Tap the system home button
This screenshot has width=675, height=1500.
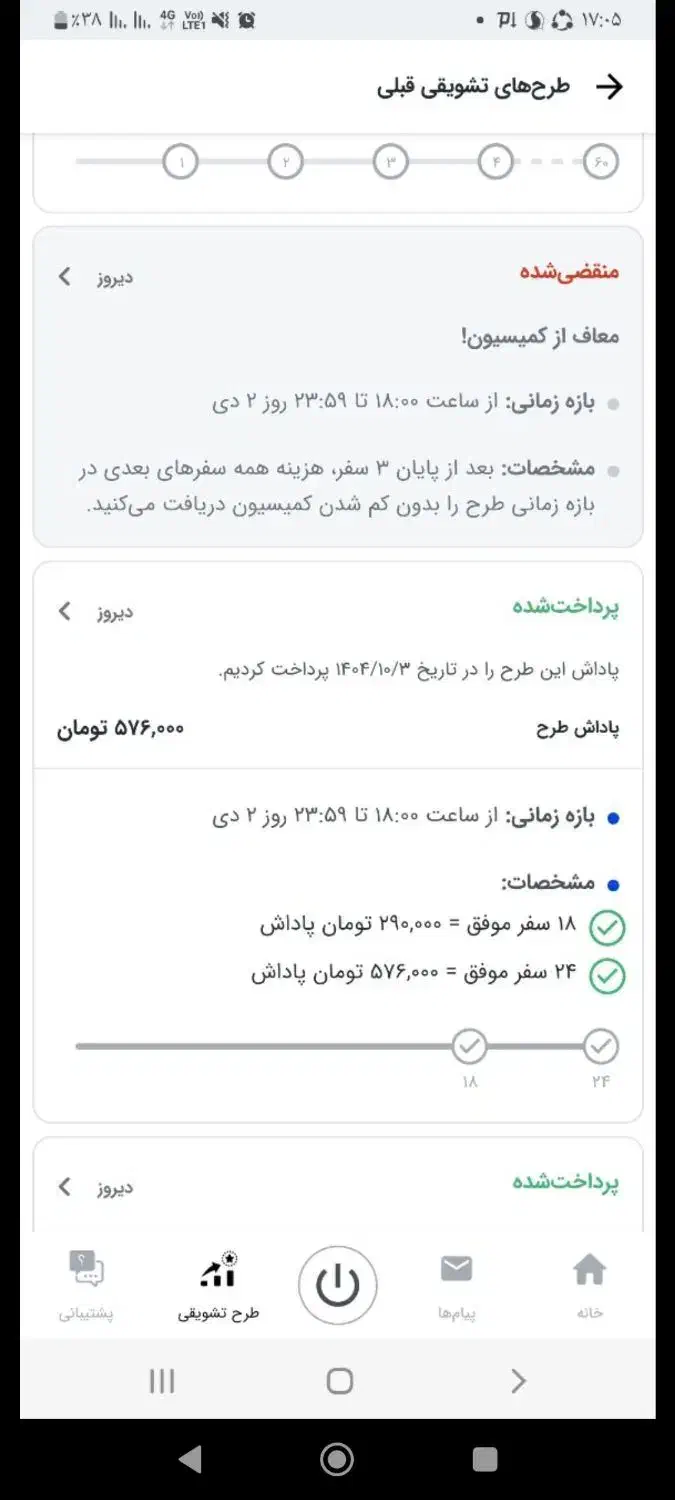[340, 1381]
